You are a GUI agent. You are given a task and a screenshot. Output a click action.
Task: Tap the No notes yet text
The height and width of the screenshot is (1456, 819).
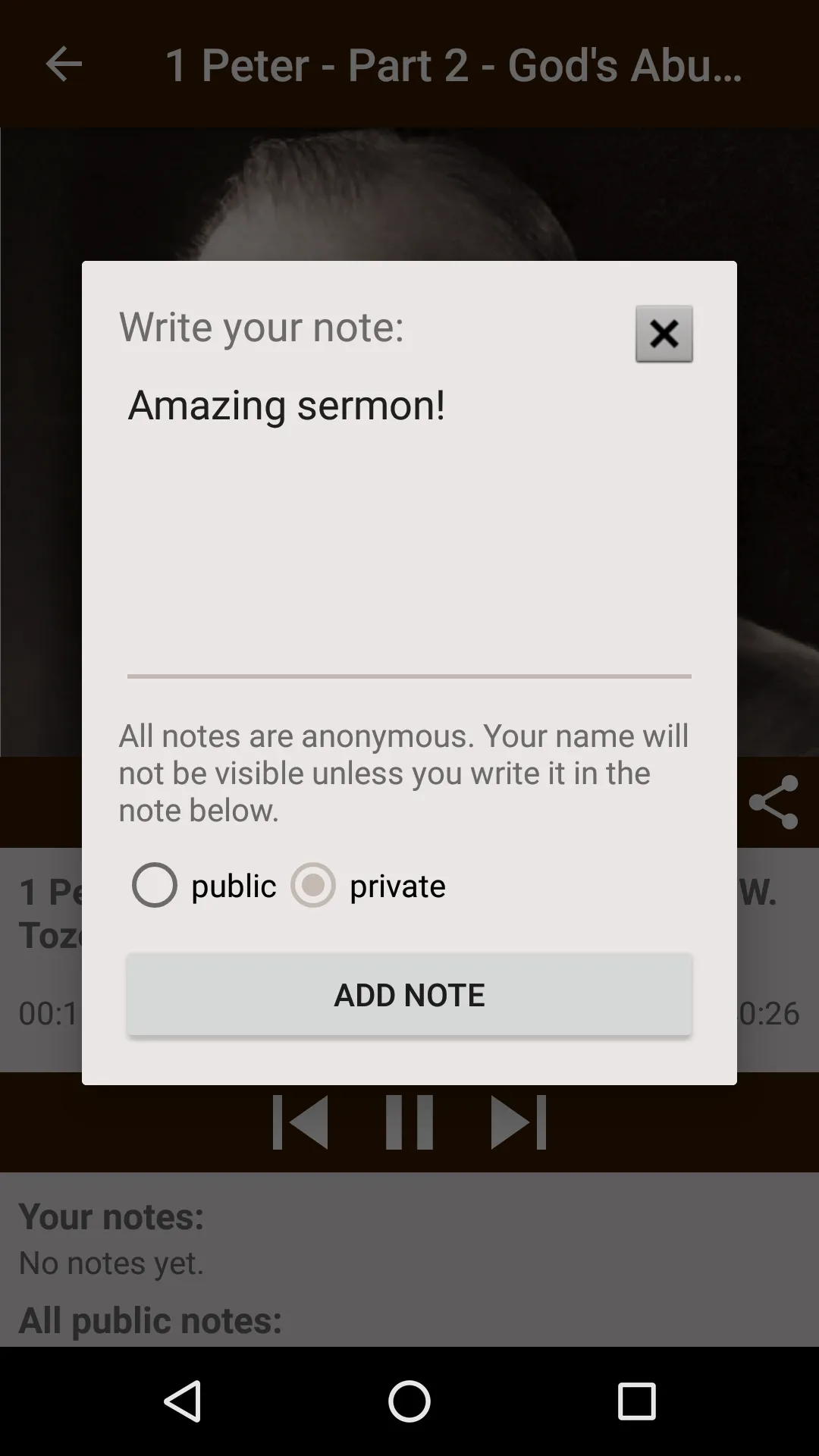[111, 1263]
